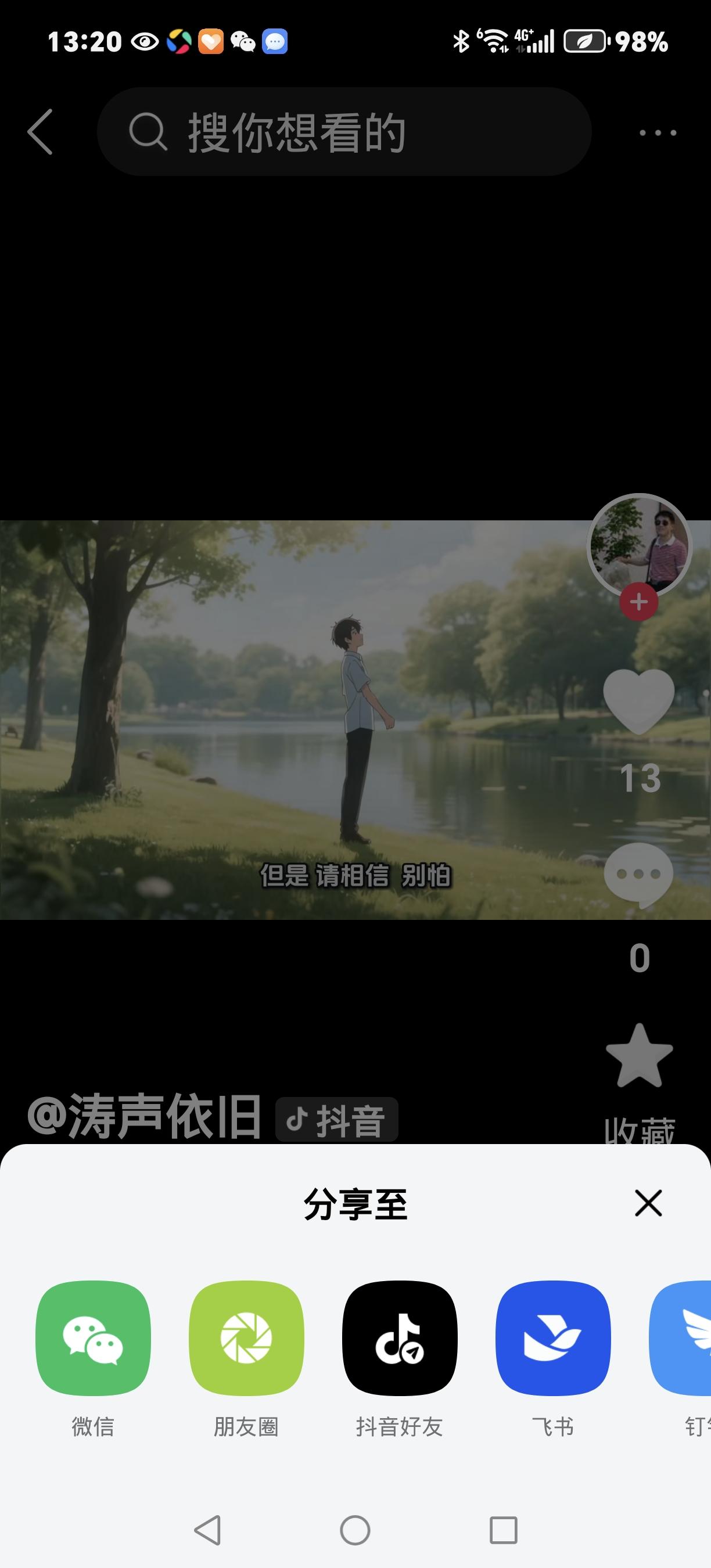Like the video with the heart icon
711x1568 pixels.
click(x=638, y=701)
